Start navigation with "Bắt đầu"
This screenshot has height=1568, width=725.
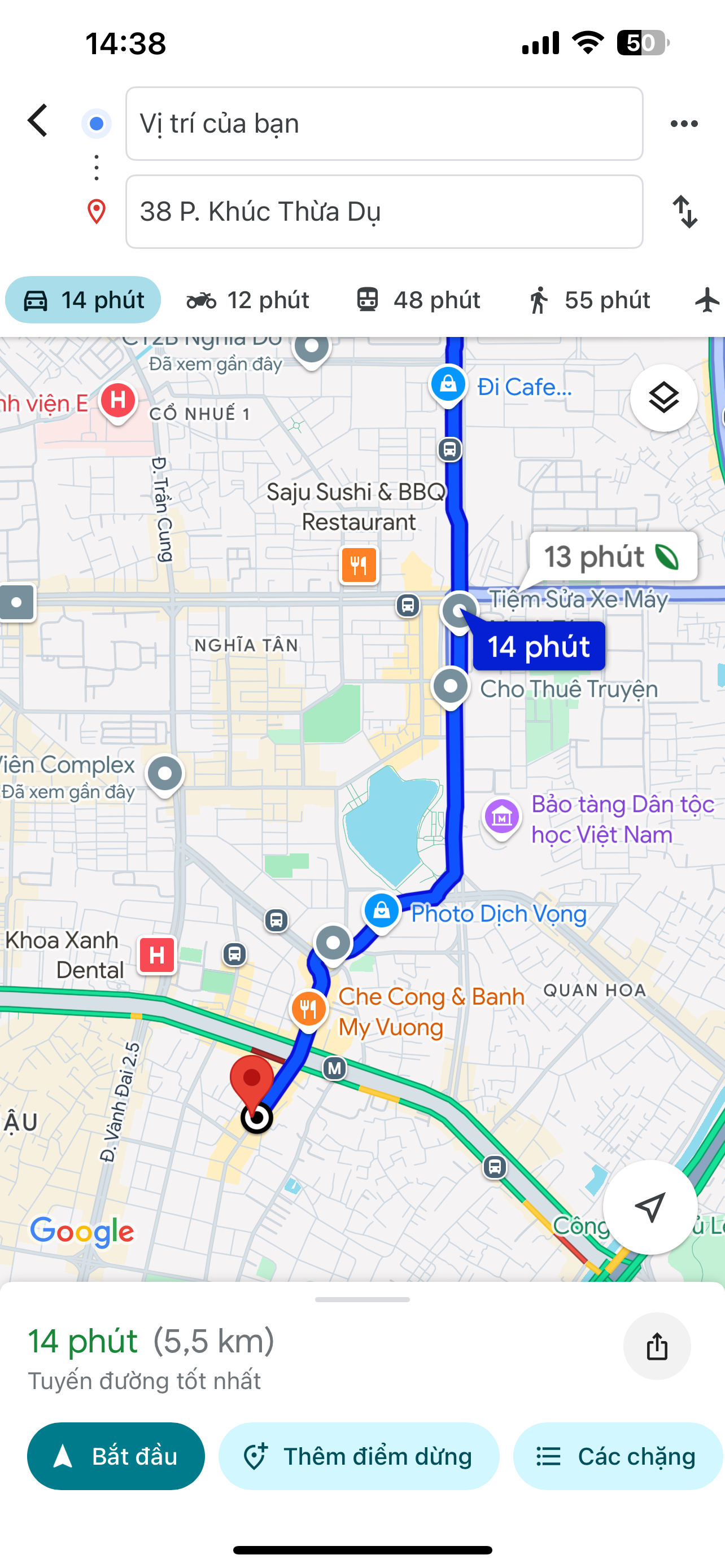[x=116, y=1456]
